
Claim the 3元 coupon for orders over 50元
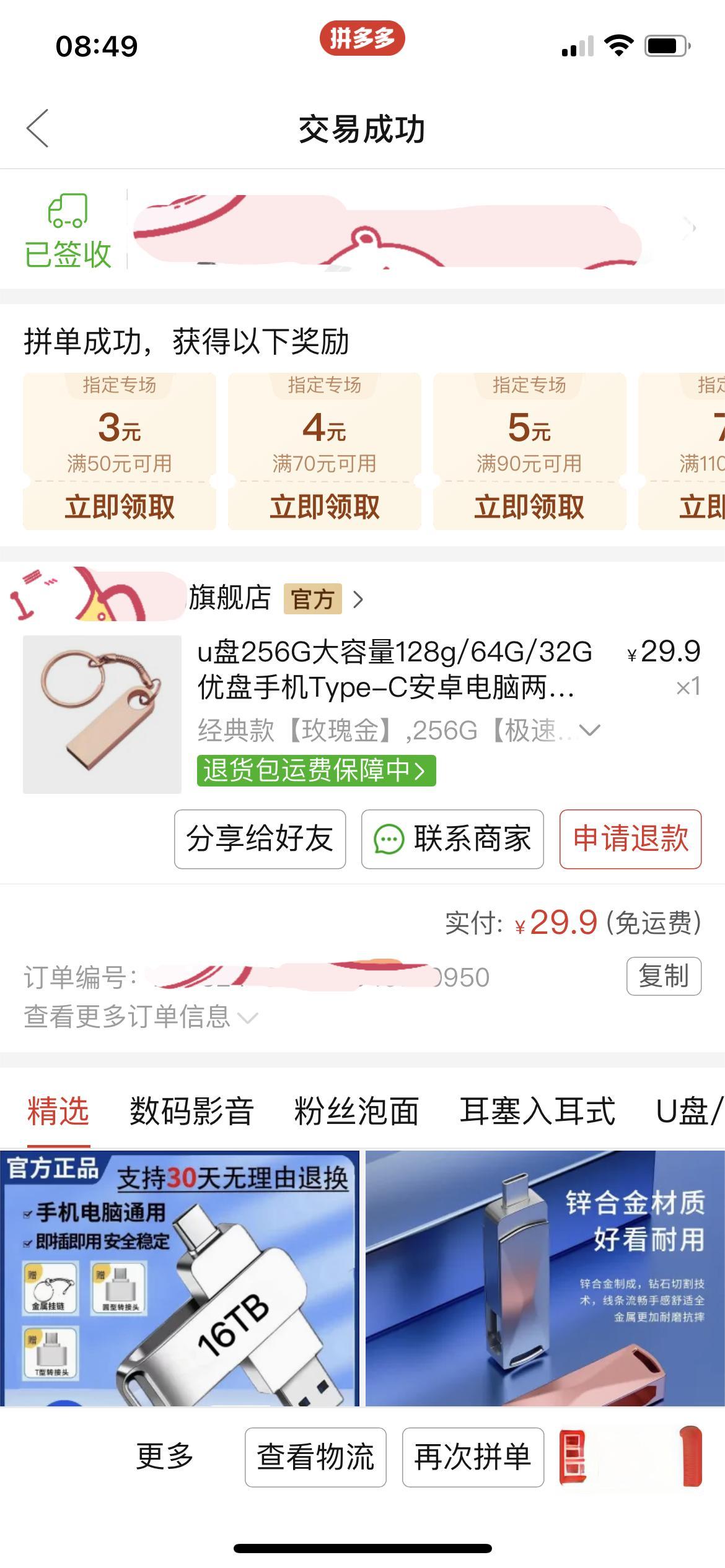120,506
